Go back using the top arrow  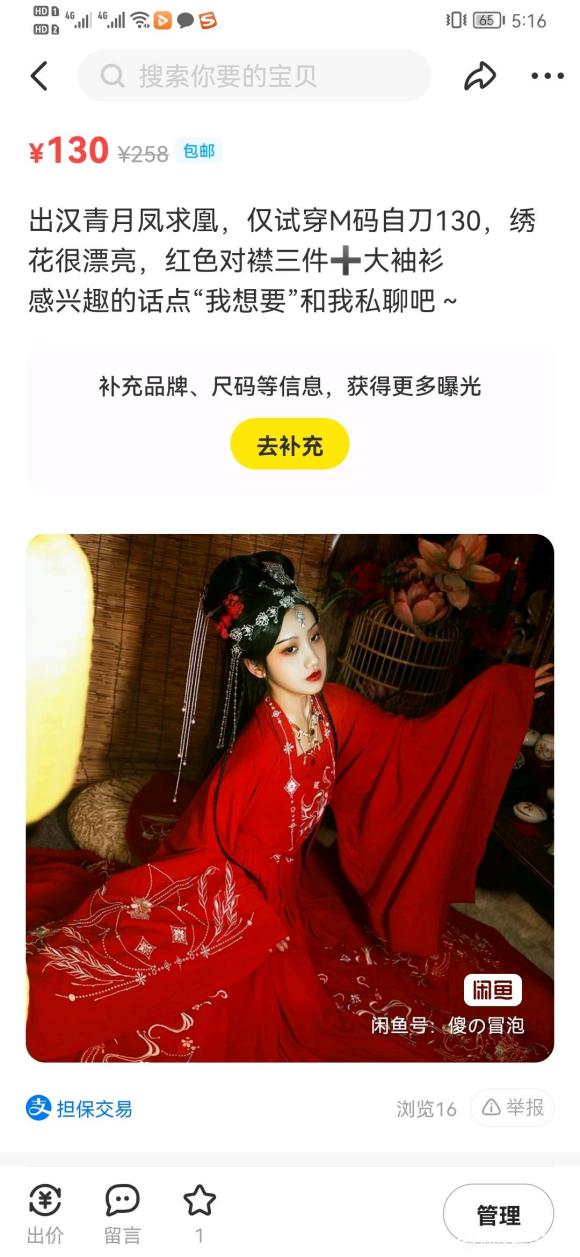tap(39, 76)
